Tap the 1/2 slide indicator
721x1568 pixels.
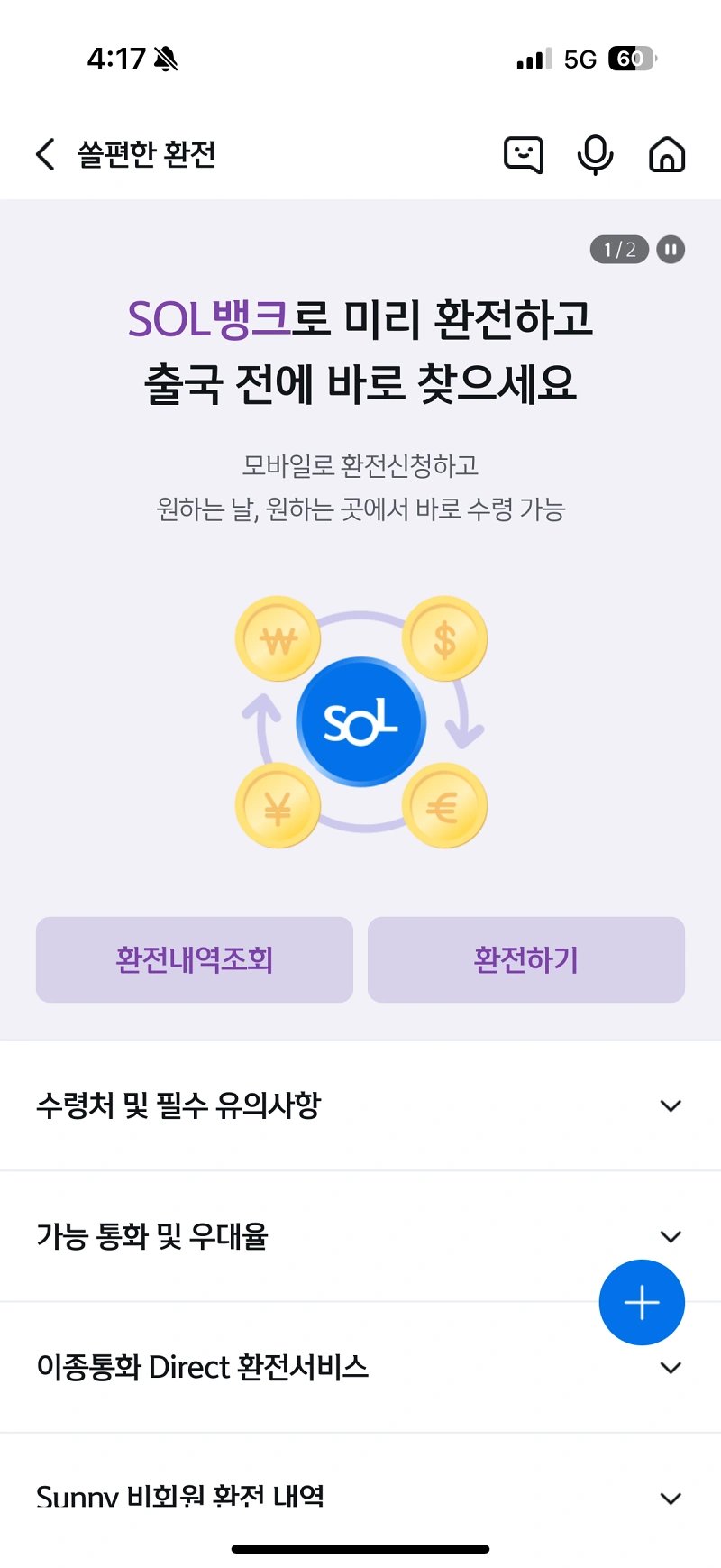[x=618, y=248]
